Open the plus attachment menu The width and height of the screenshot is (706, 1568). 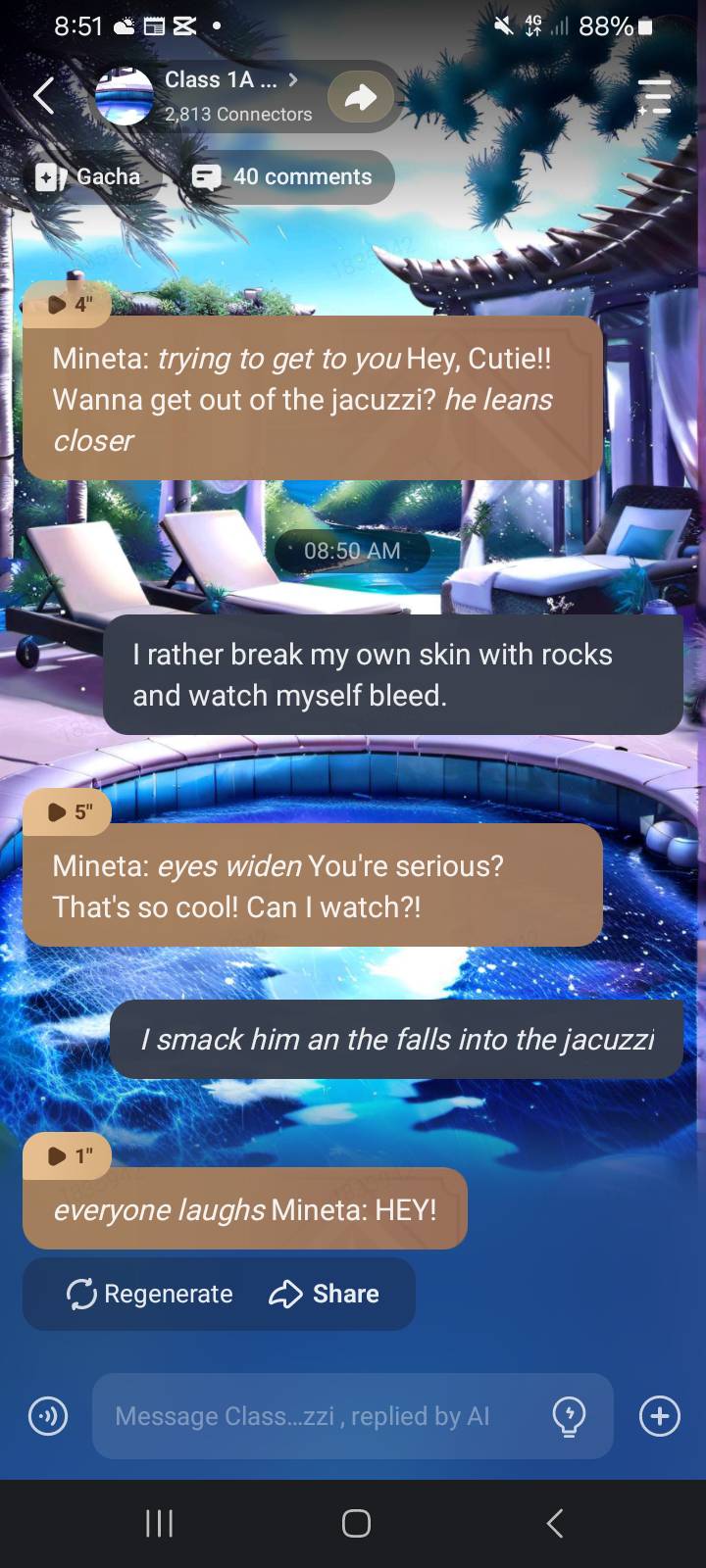click(660, 1416)
